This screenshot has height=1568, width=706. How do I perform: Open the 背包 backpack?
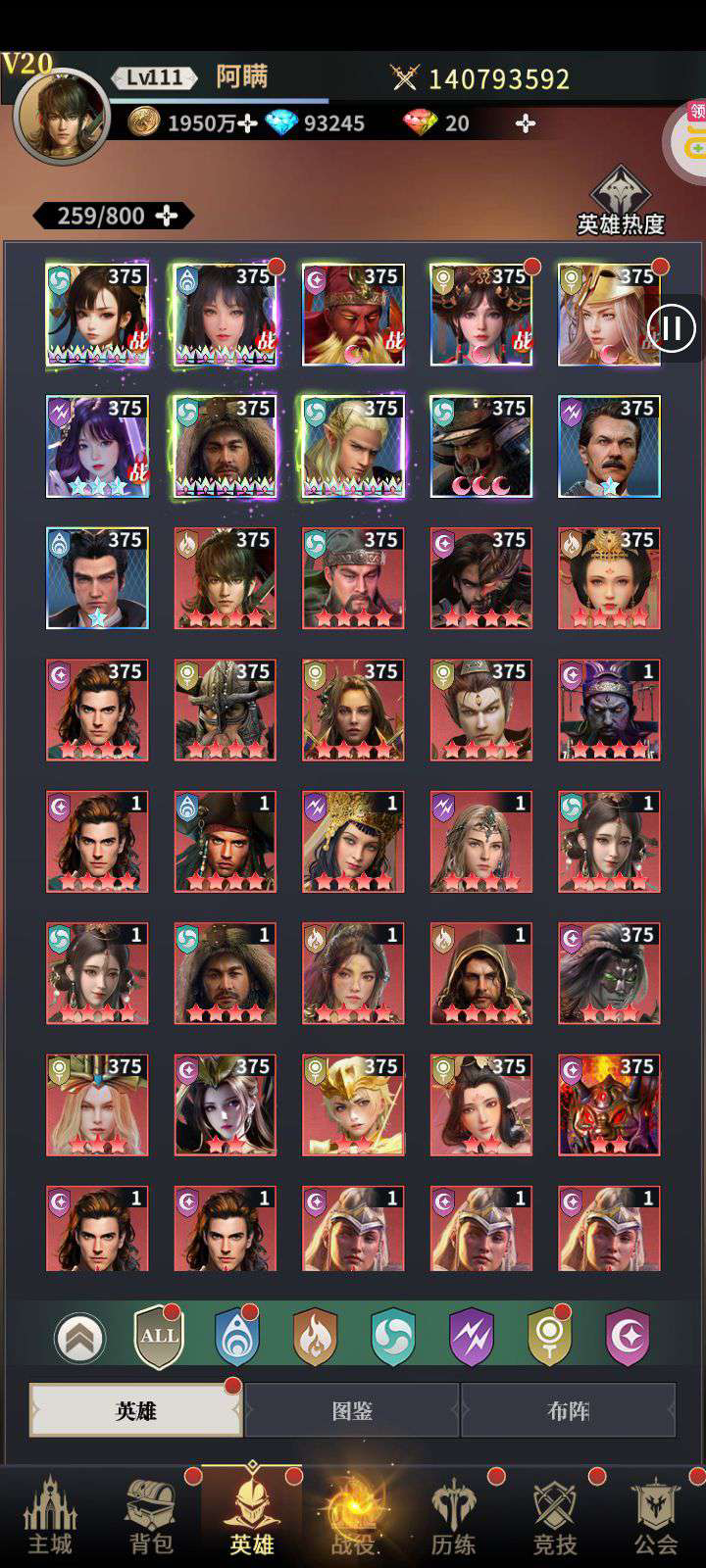tap(151, 1518)
